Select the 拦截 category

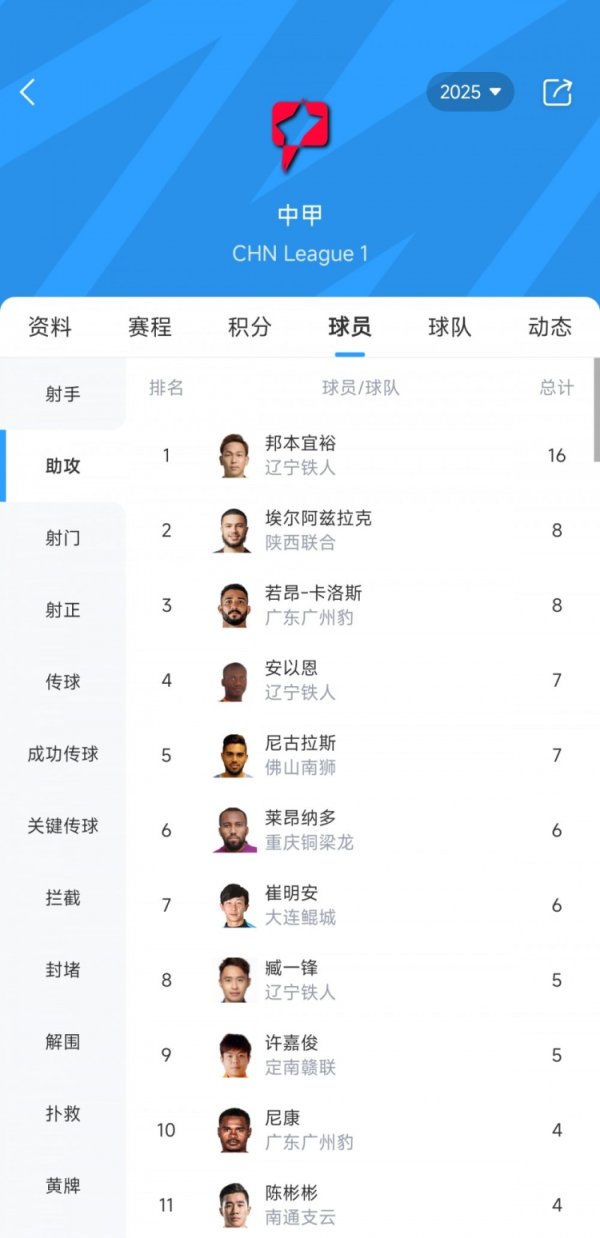point(63,898)
